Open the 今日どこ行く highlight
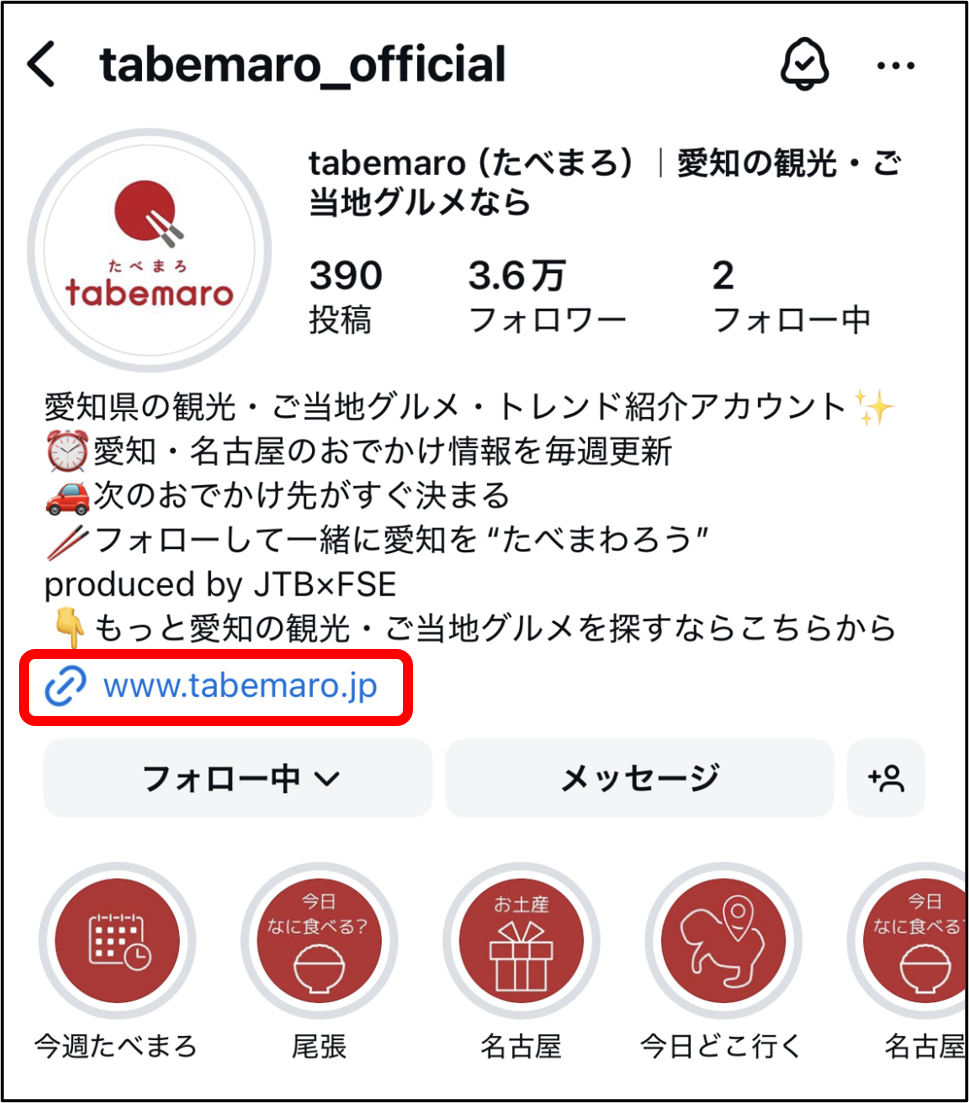 pyautogui.click(x=722, y=942)
